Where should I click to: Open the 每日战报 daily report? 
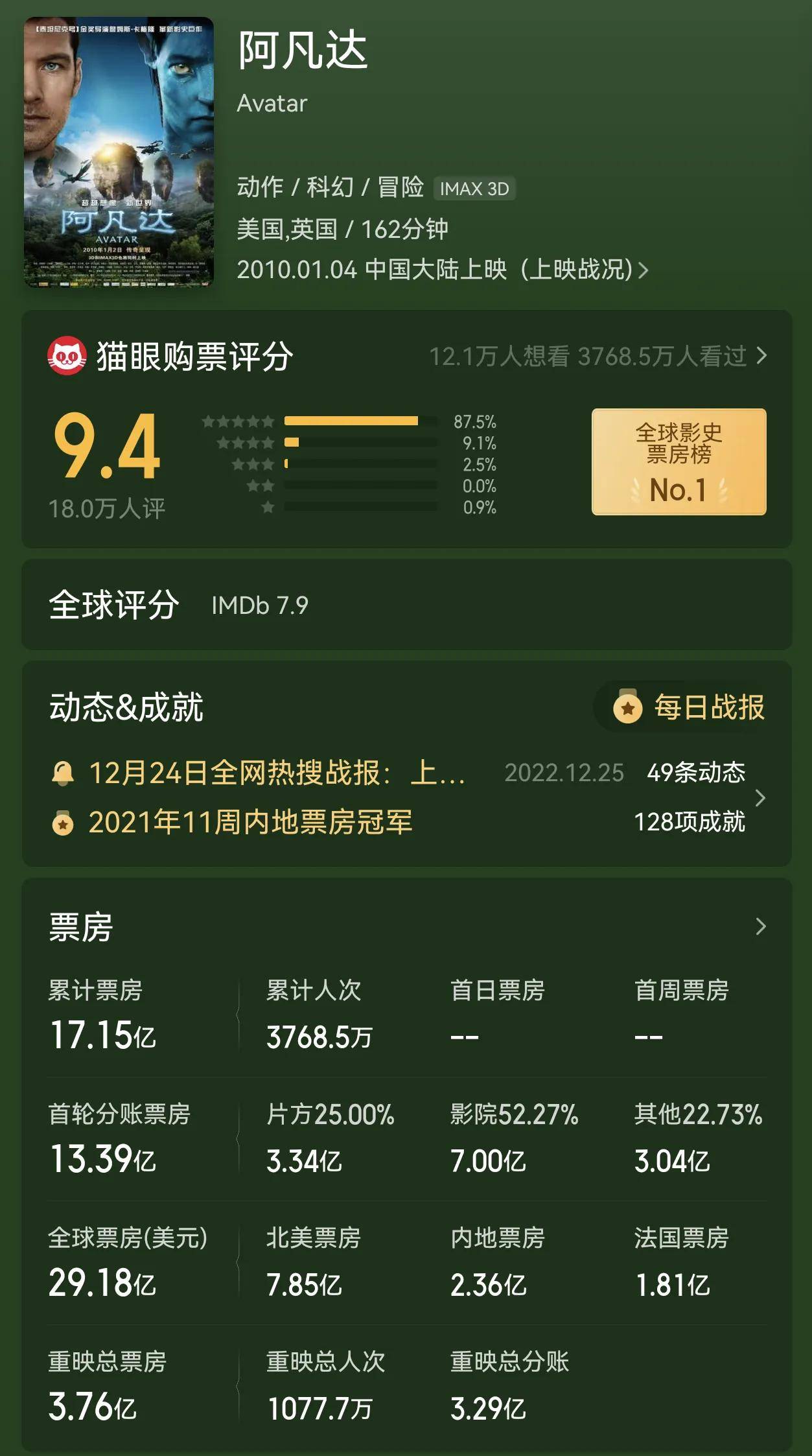pos(691,707)
